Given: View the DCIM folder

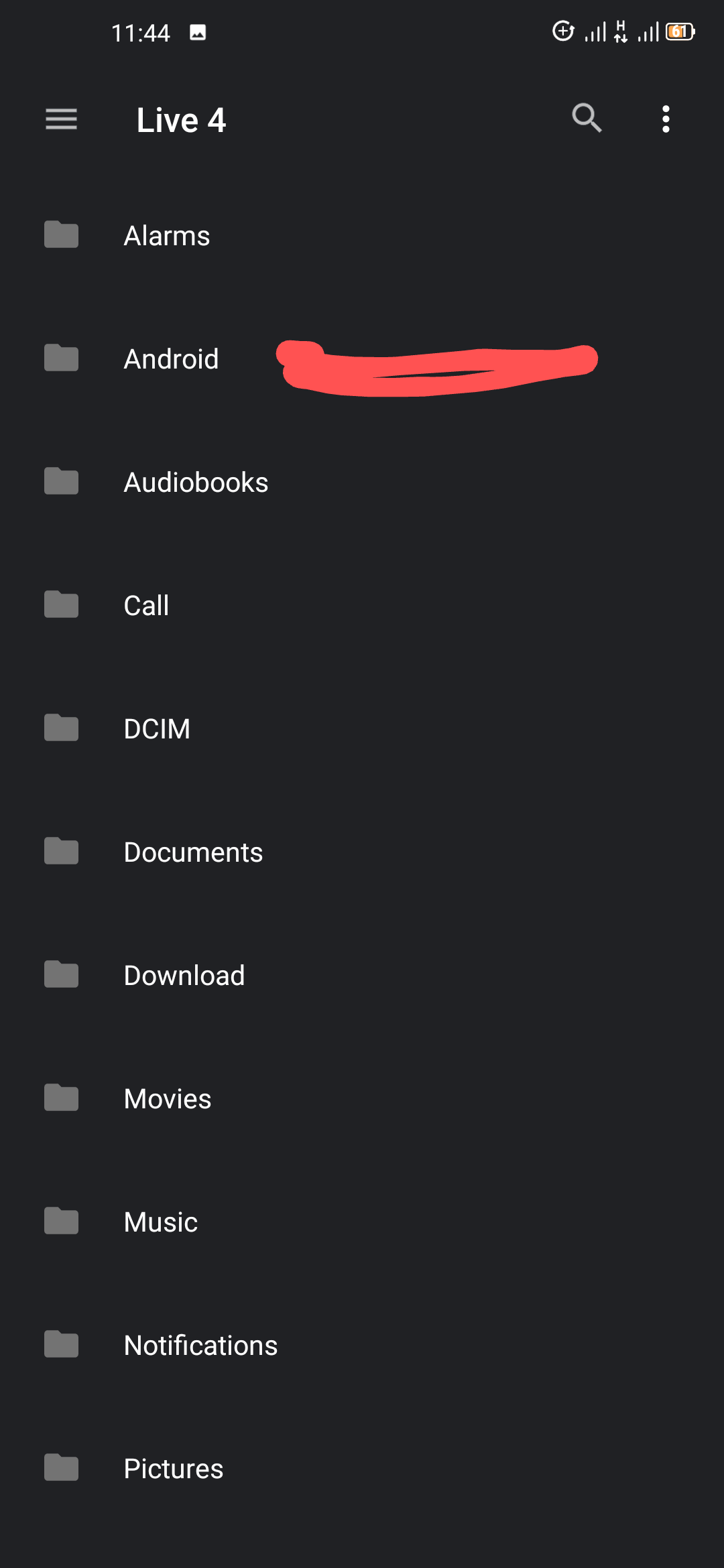Looking at the screenshot, I should click(x=157, y=729).
